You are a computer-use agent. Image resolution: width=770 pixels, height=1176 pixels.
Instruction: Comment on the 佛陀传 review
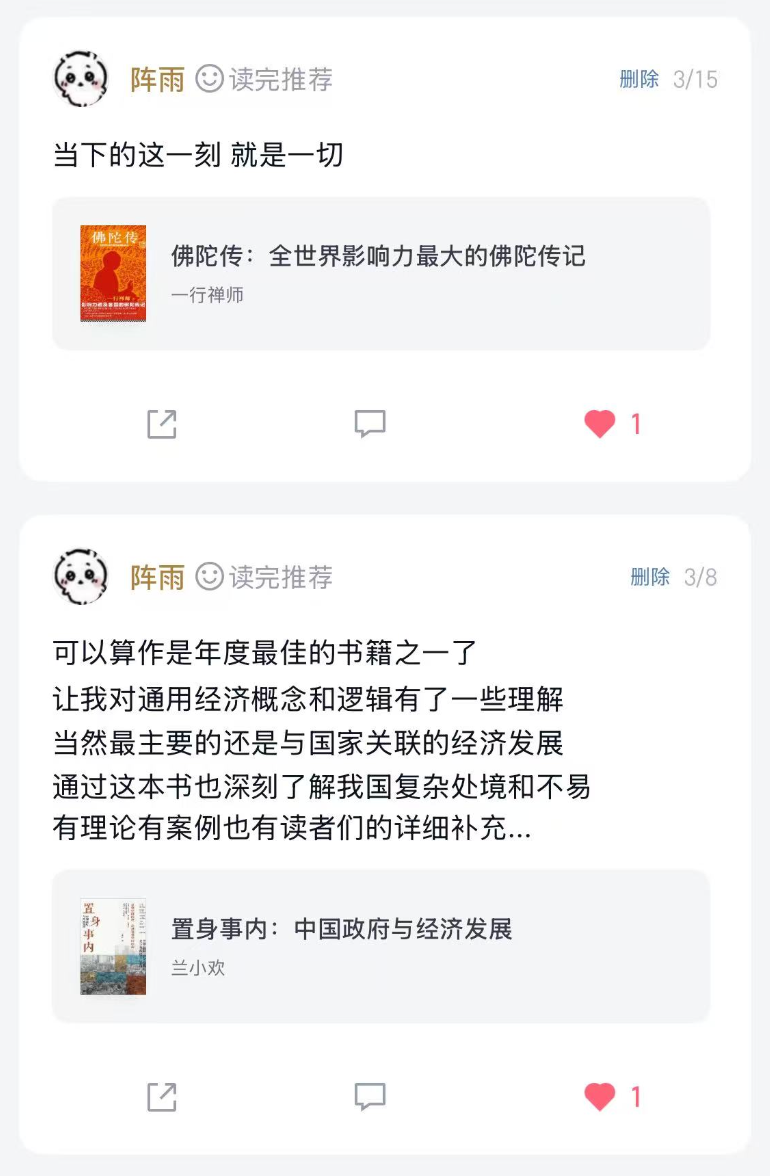370,424
